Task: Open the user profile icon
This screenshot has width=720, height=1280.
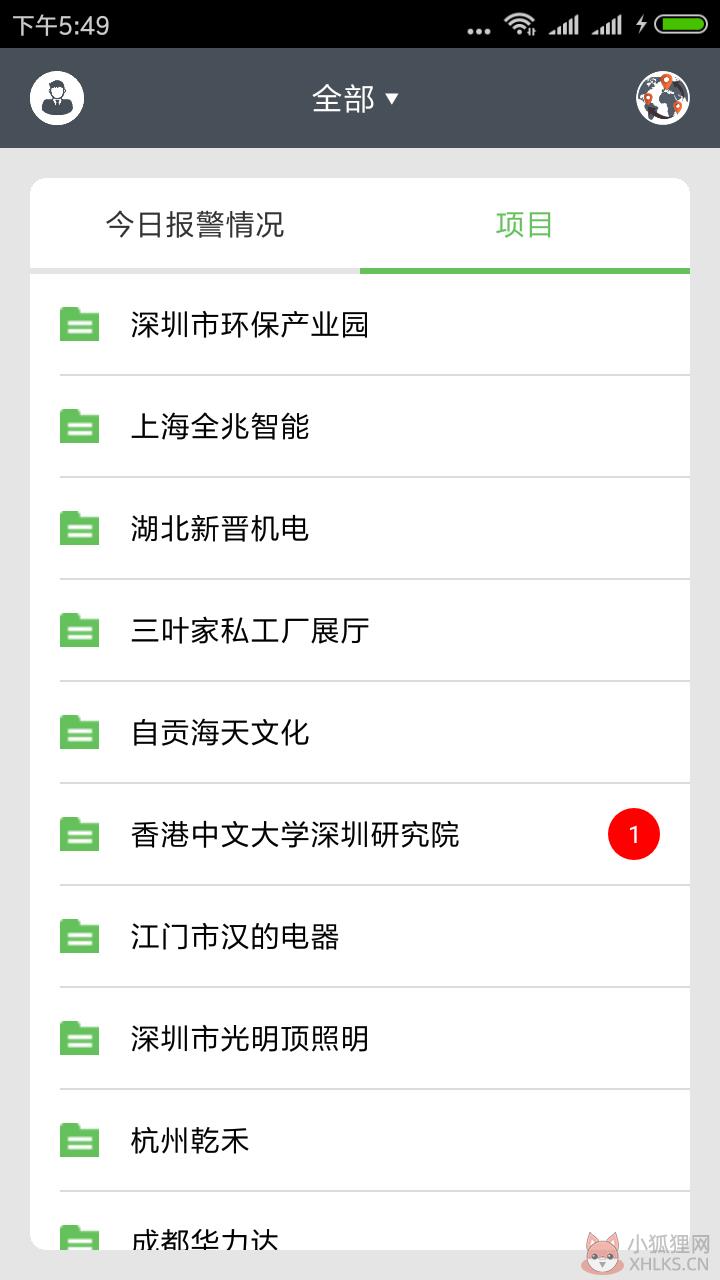Action: tap(57, 98)
